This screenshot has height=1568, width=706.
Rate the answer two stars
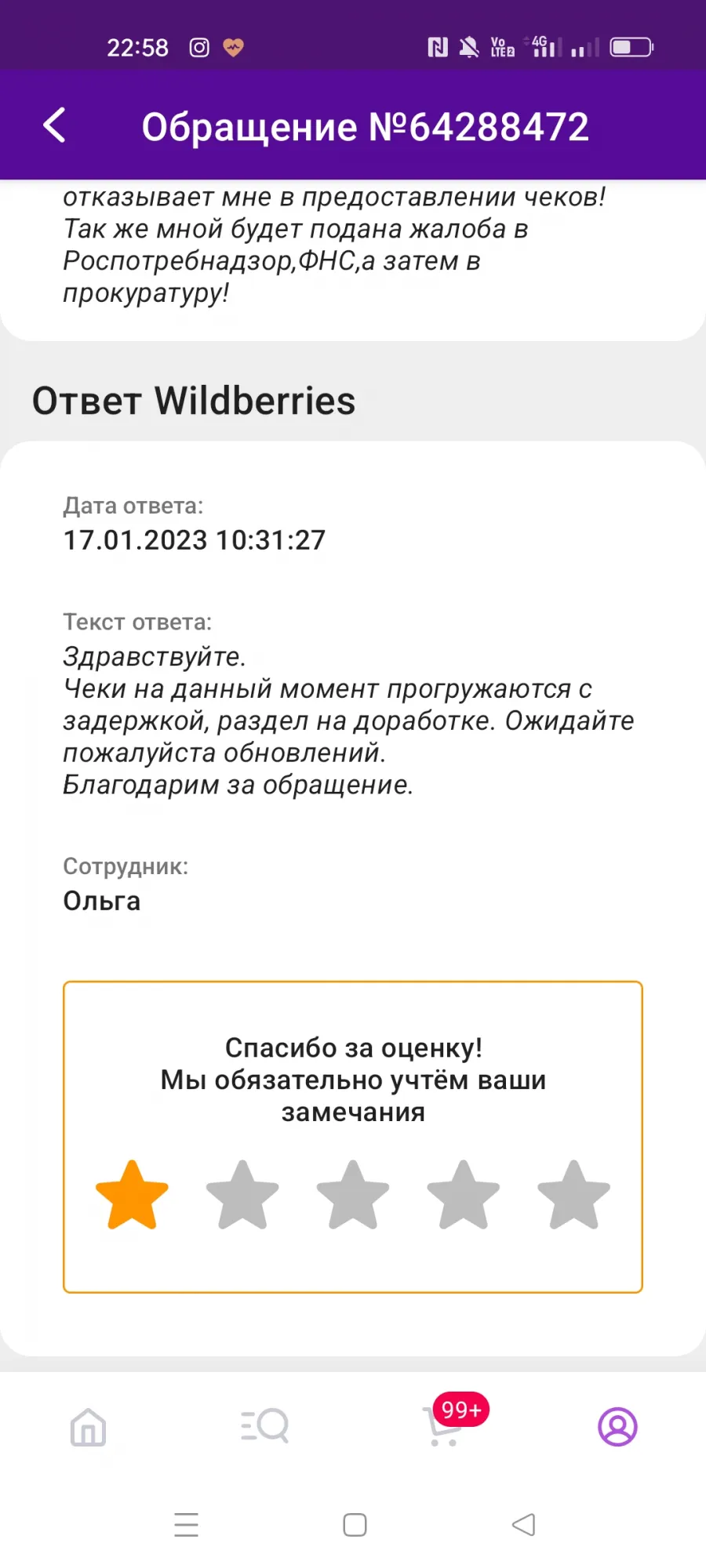tap(242, 1195)
